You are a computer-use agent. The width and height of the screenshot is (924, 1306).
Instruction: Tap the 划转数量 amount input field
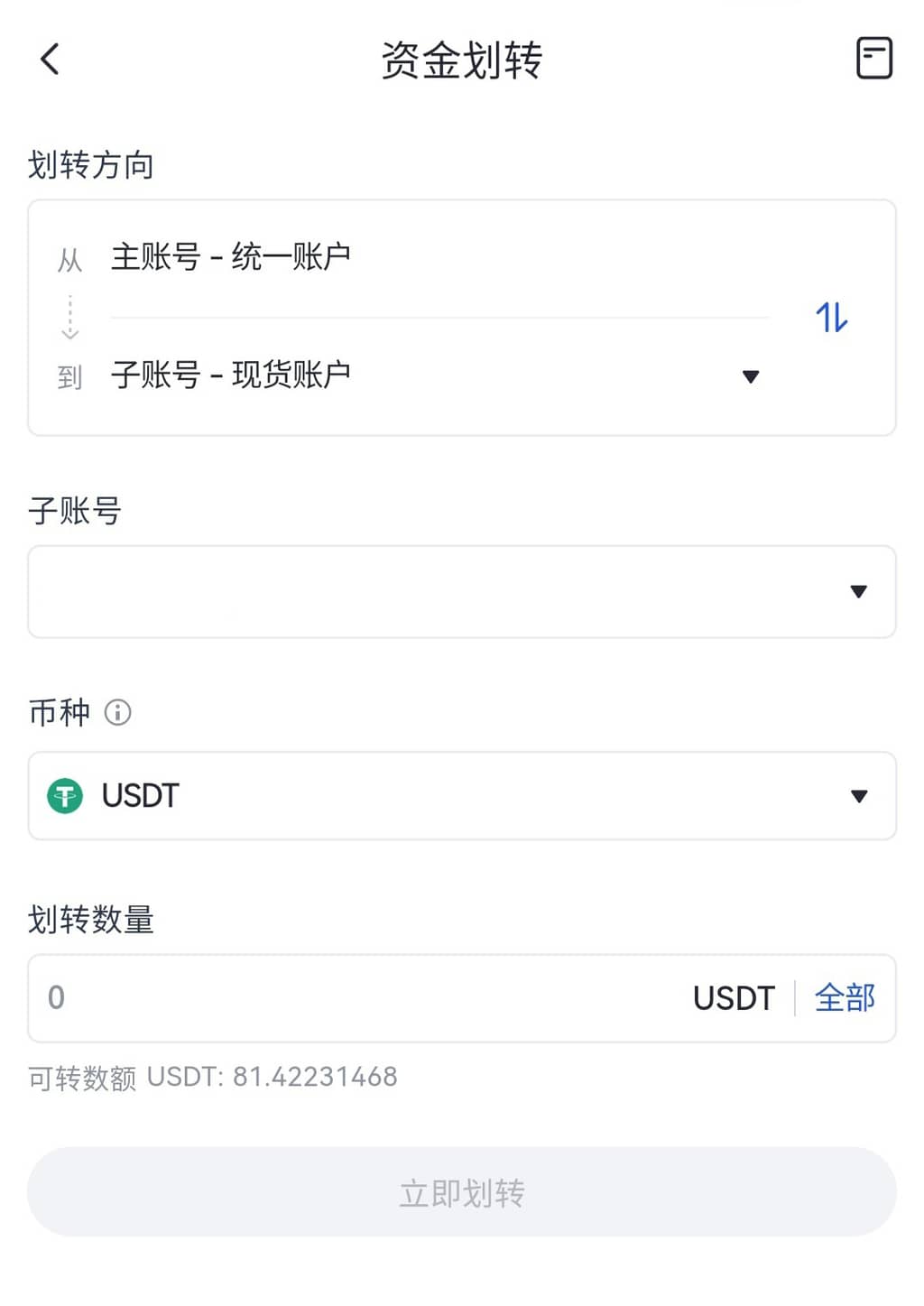[361, 998]
